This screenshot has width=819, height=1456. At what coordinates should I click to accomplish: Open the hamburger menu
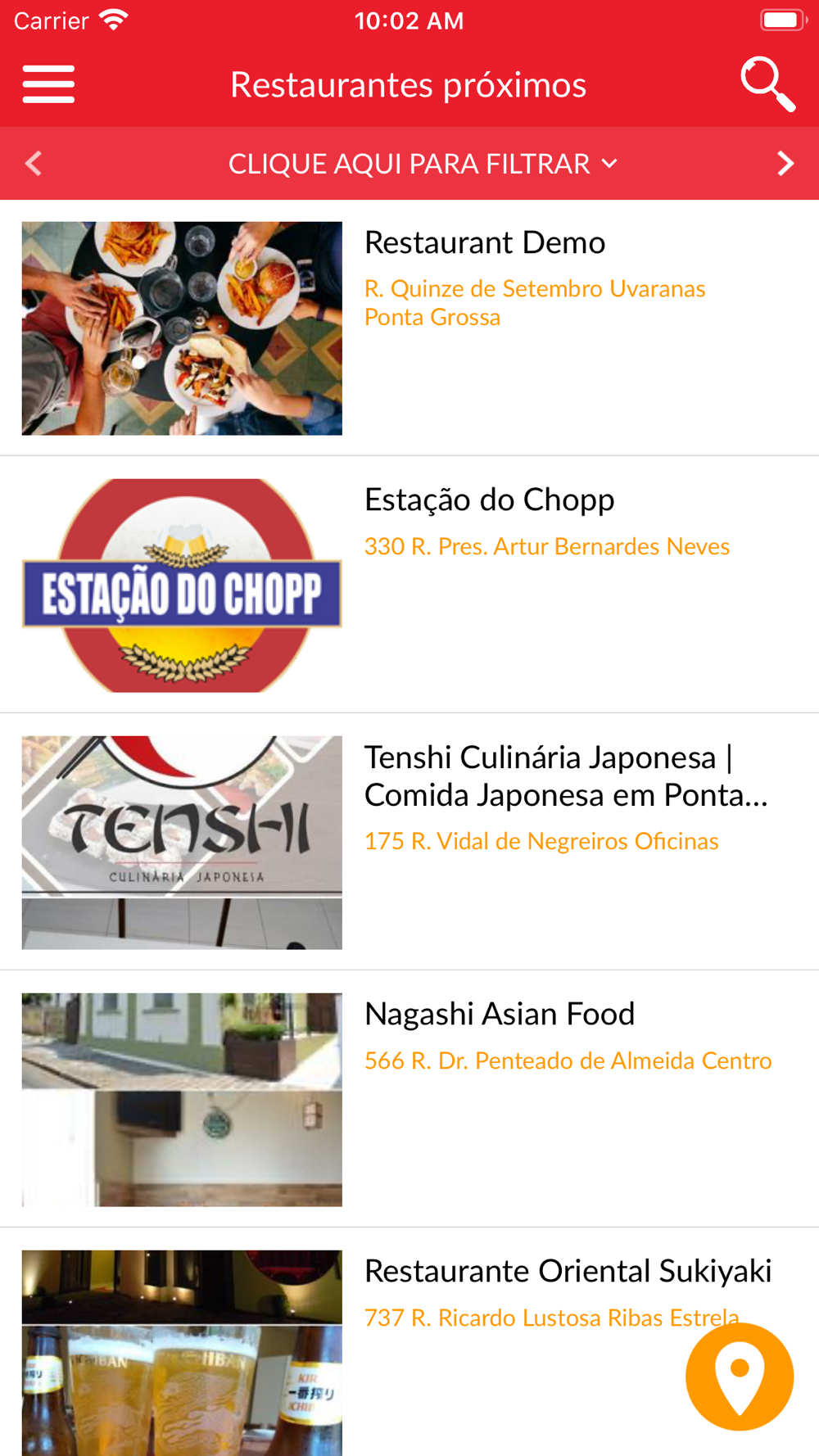coord(49,84)
